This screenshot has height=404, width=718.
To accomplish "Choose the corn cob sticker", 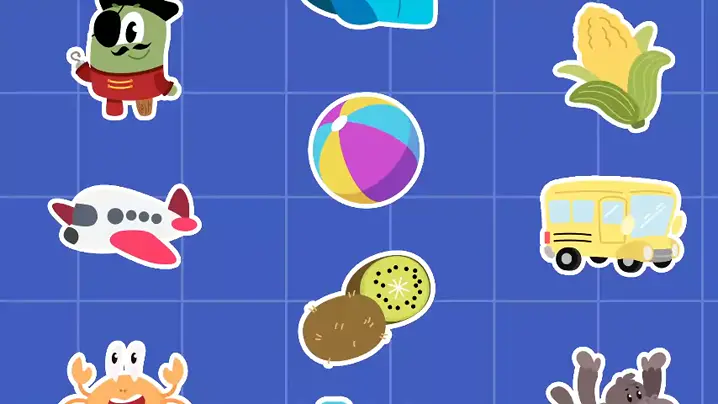I will 612,68.
